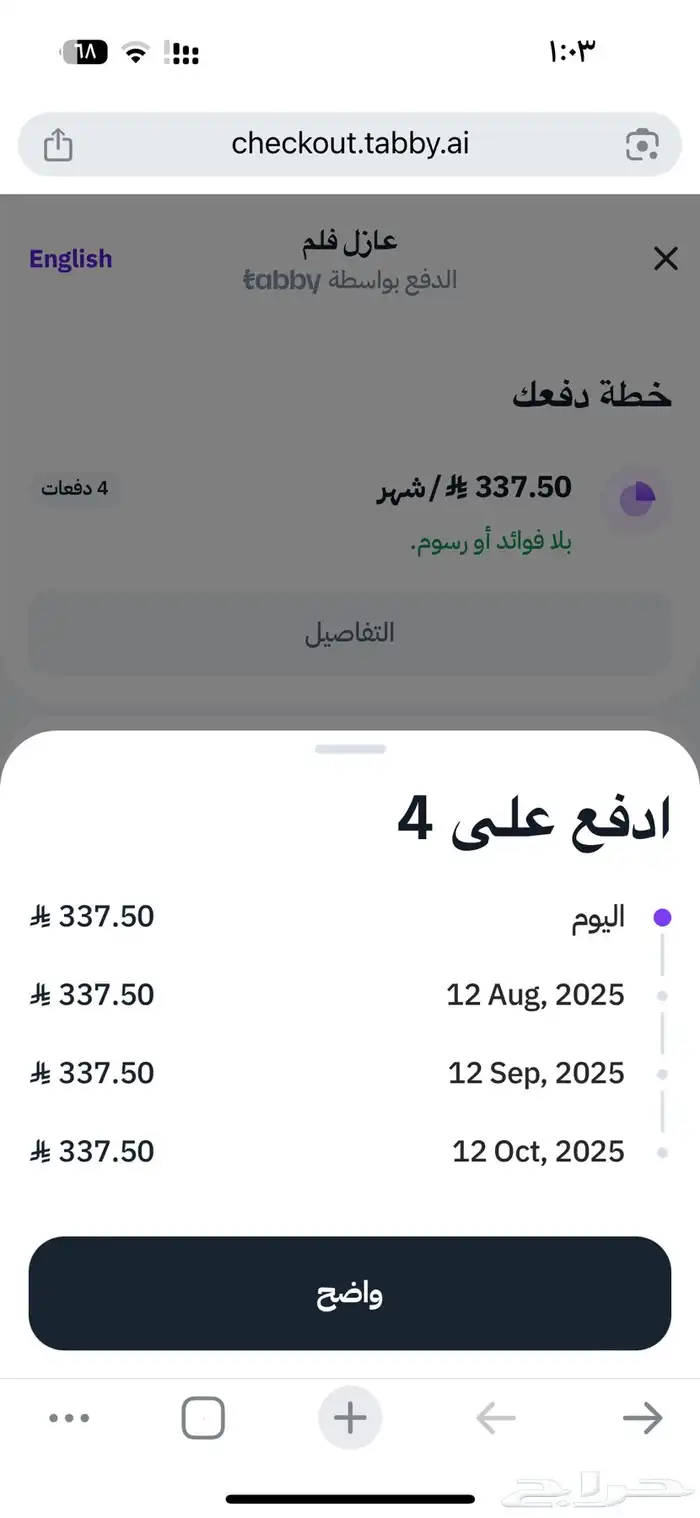Go to the next page with right arrow
This screenshot has height=1518, width=700.
tap(641, 1417)
